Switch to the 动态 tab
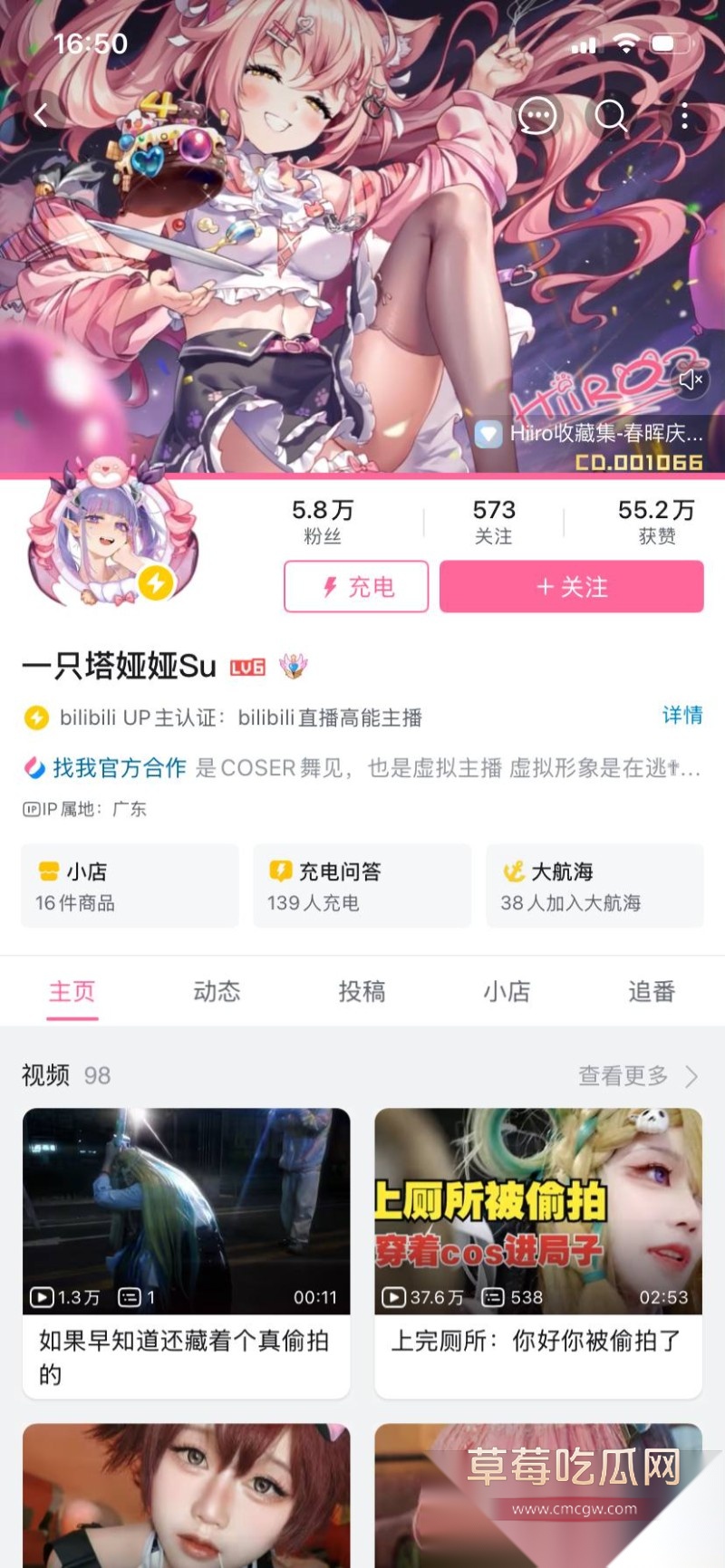Image resolution: width=725 pixels, height=1568 pixels. pyautogui.click(x=217, y=992)
